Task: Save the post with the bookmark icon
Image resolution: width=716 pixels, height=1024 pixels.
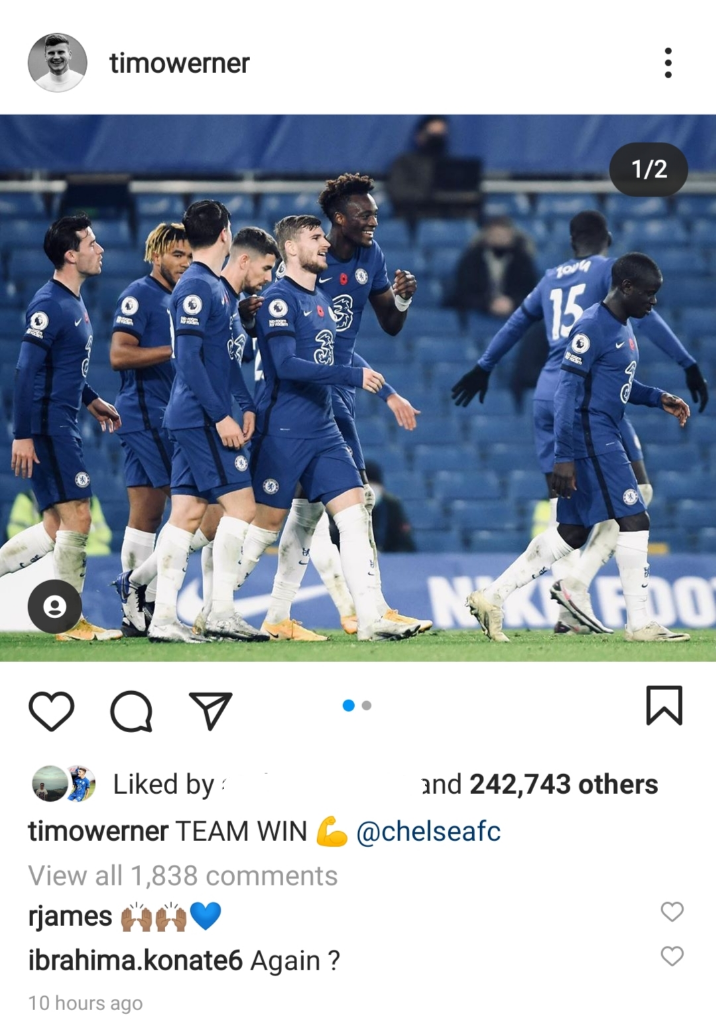Action: click(664, 706)
